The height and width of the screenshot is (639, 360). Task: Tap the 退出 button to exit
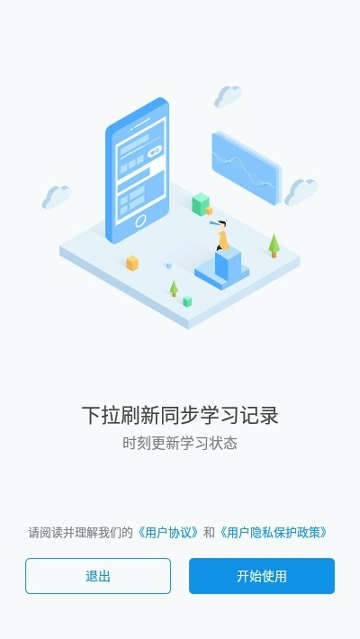pos(98,576)
